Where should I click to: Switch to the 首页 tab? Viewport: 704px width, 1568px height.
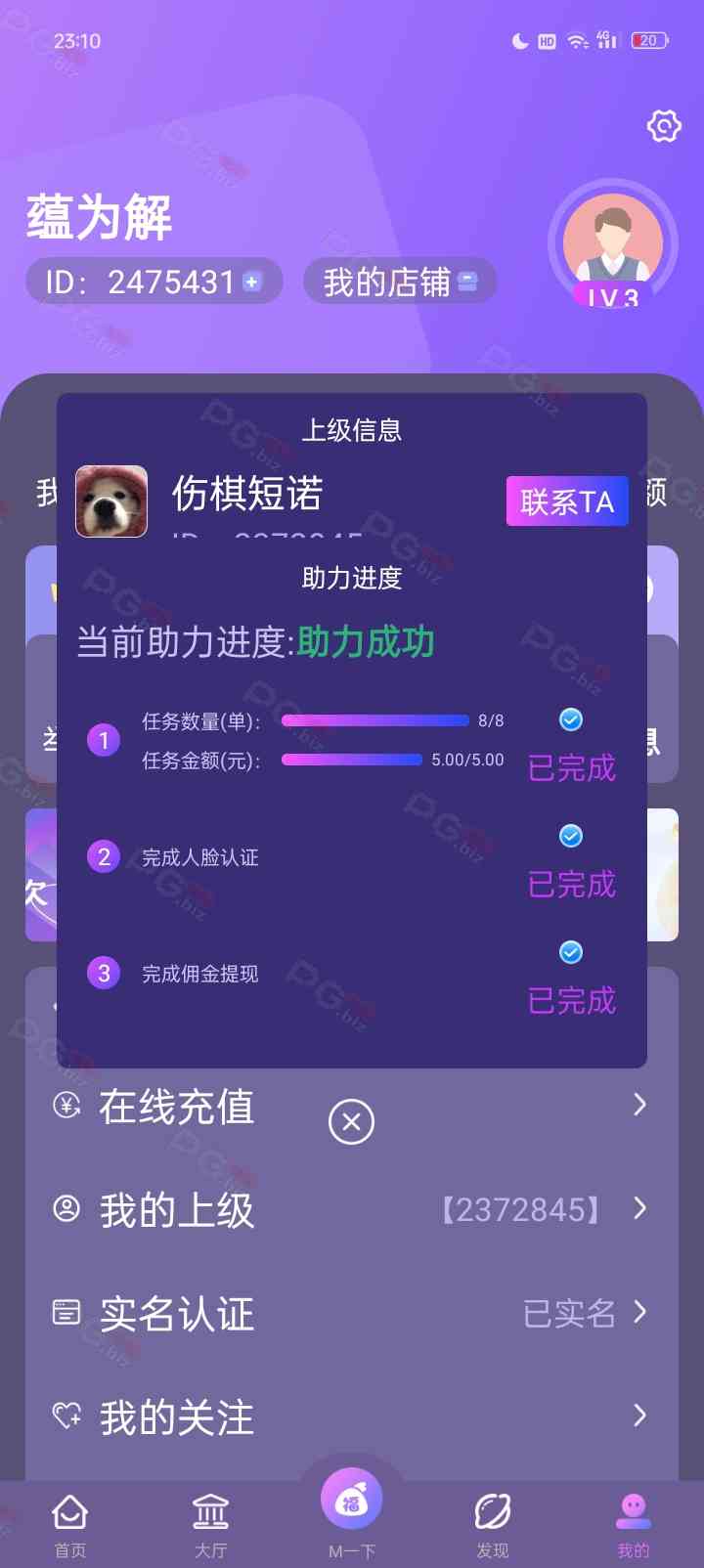pyautogui.click(x=70, y=1524)
